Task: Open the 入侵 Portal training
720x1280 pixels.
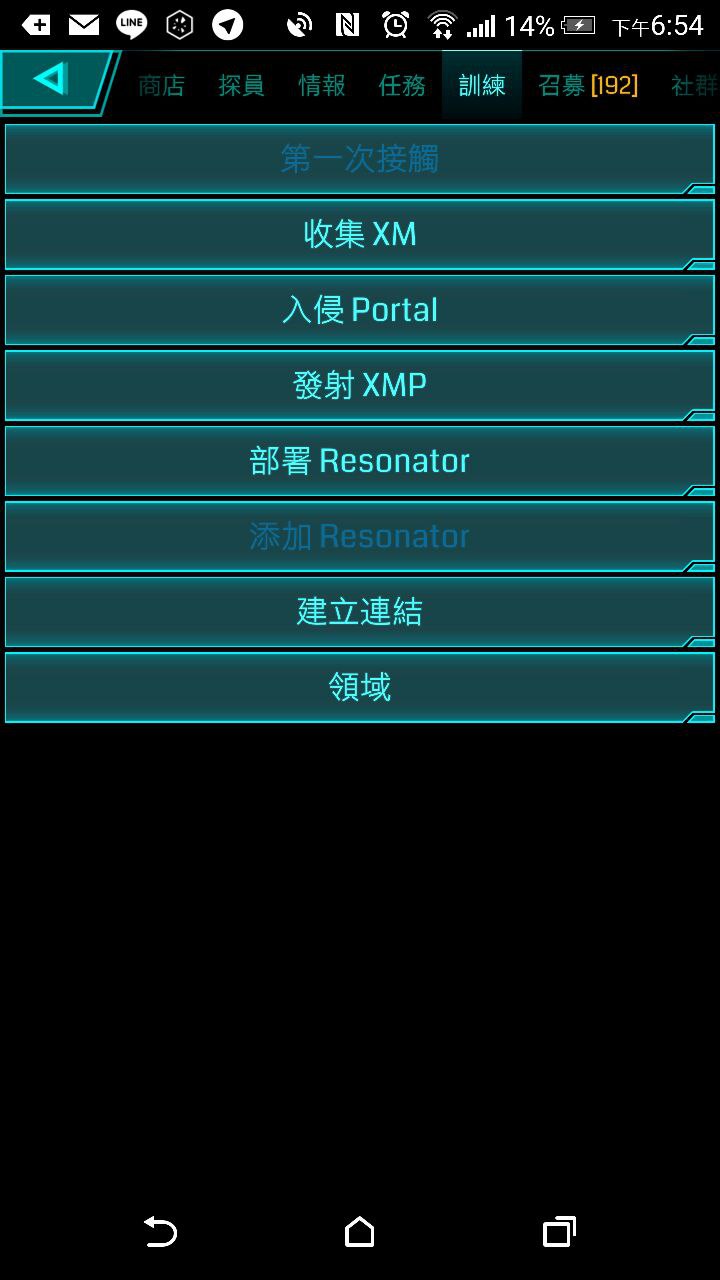Action: [x=360, y=310]
